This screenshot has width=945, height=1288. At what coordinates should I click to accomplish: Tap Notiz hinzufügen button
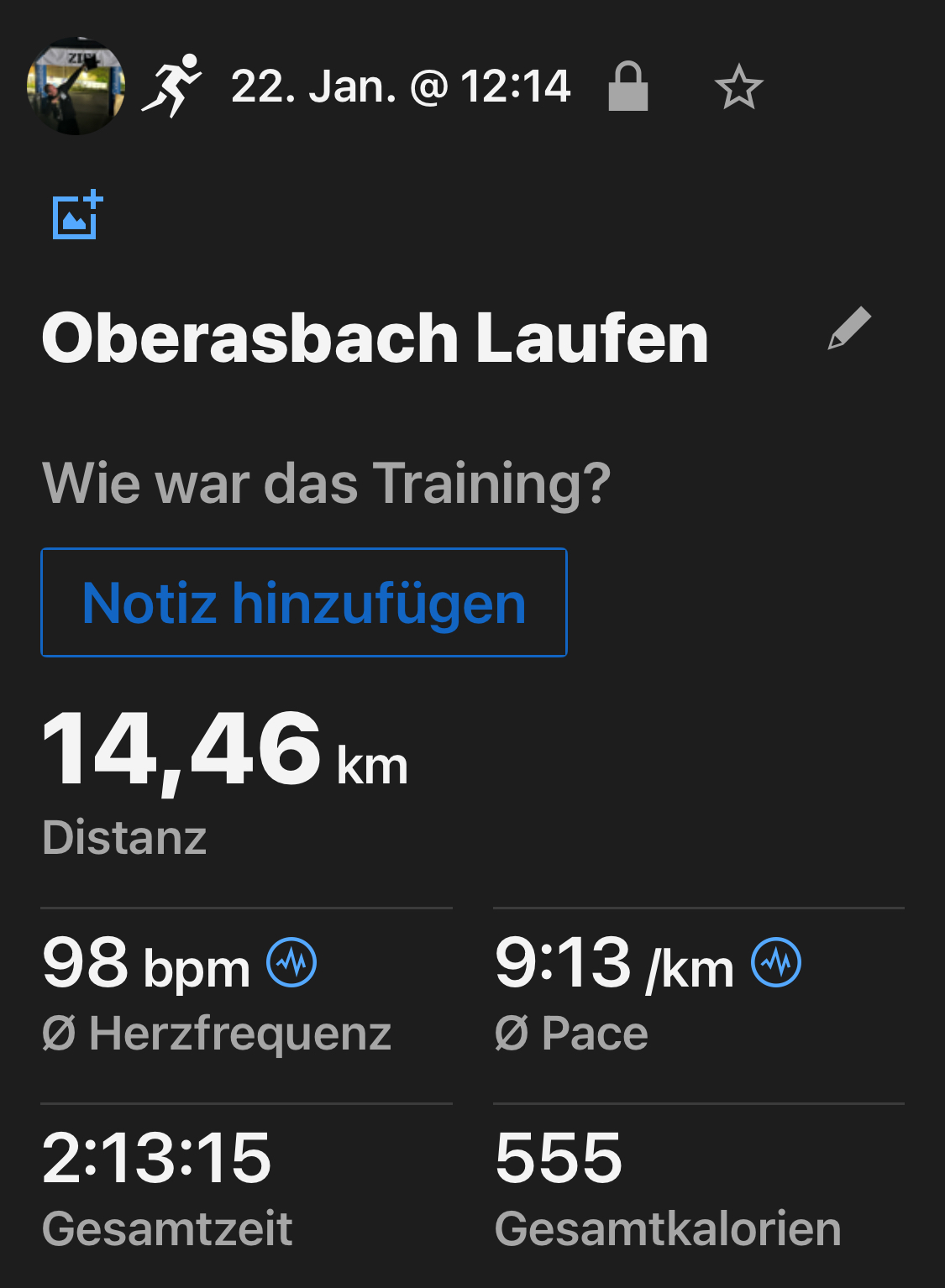[304, 603]
